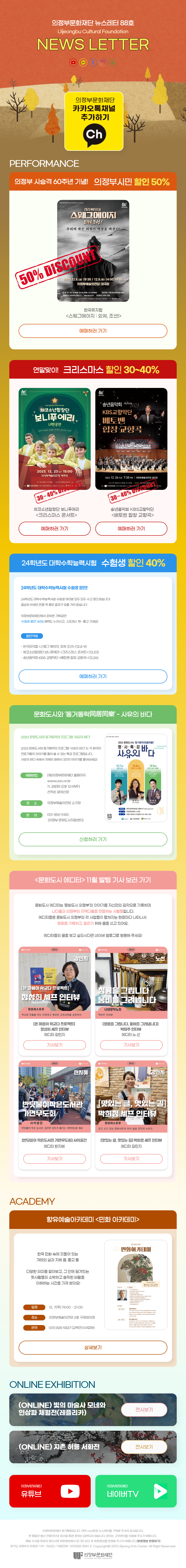Read the 박희정 세프 인터뷰 article
The width and height of the screenshot is (186, 1568).
(x=131, y=1158)
